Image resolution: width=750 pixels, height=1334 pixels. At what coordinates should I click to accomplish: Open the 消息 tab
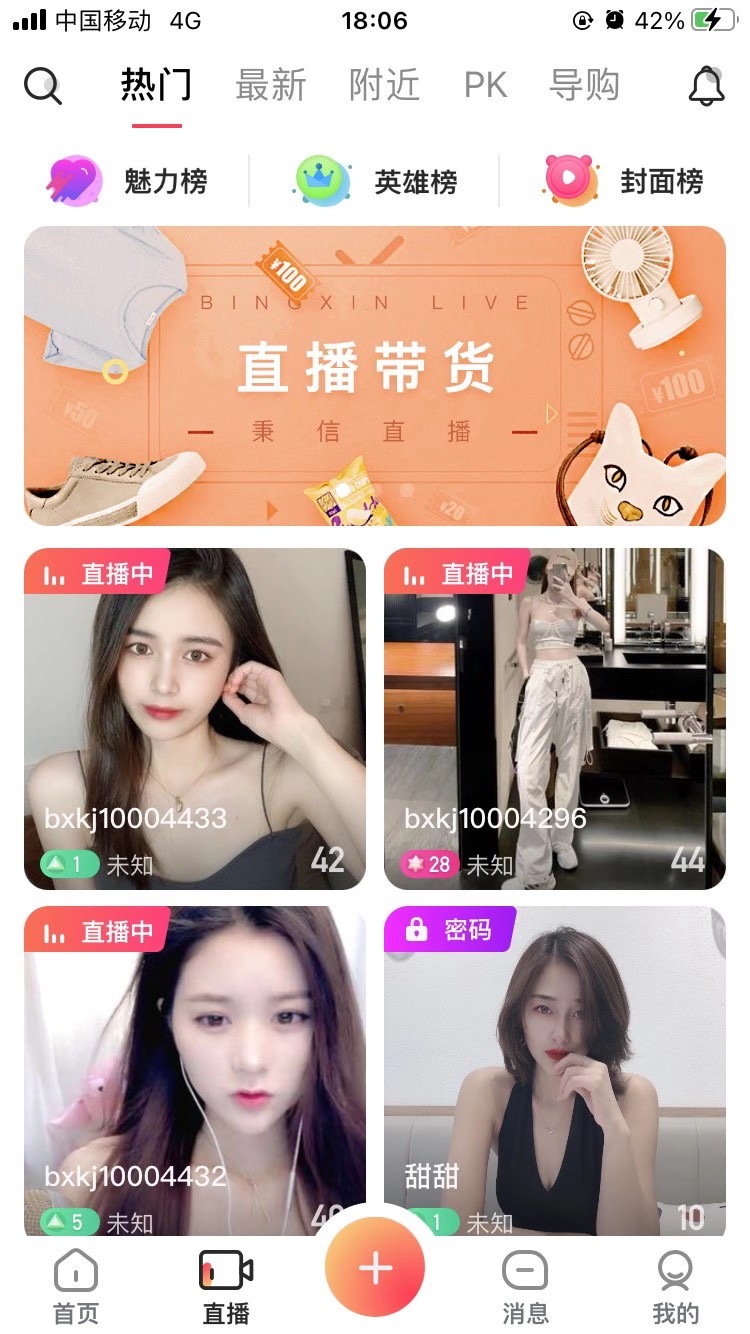click(525, 1287)
